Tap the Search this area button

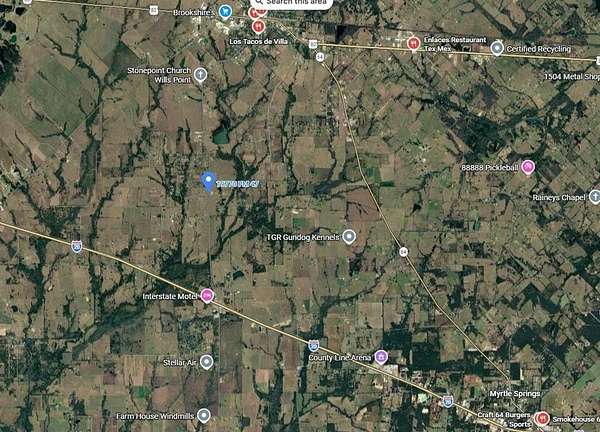tap(290, 3)
